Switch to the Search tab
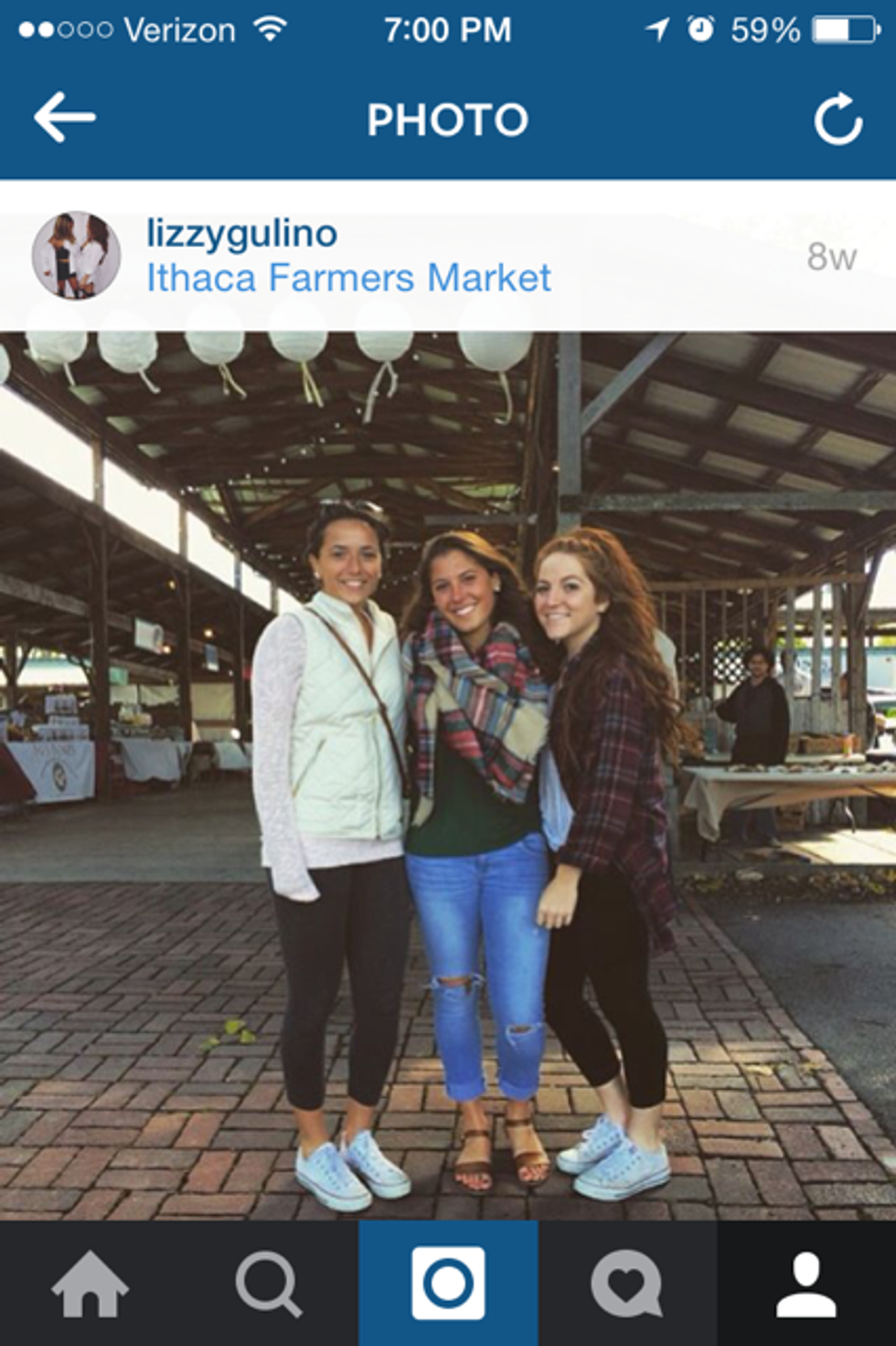 (268, 1283)
